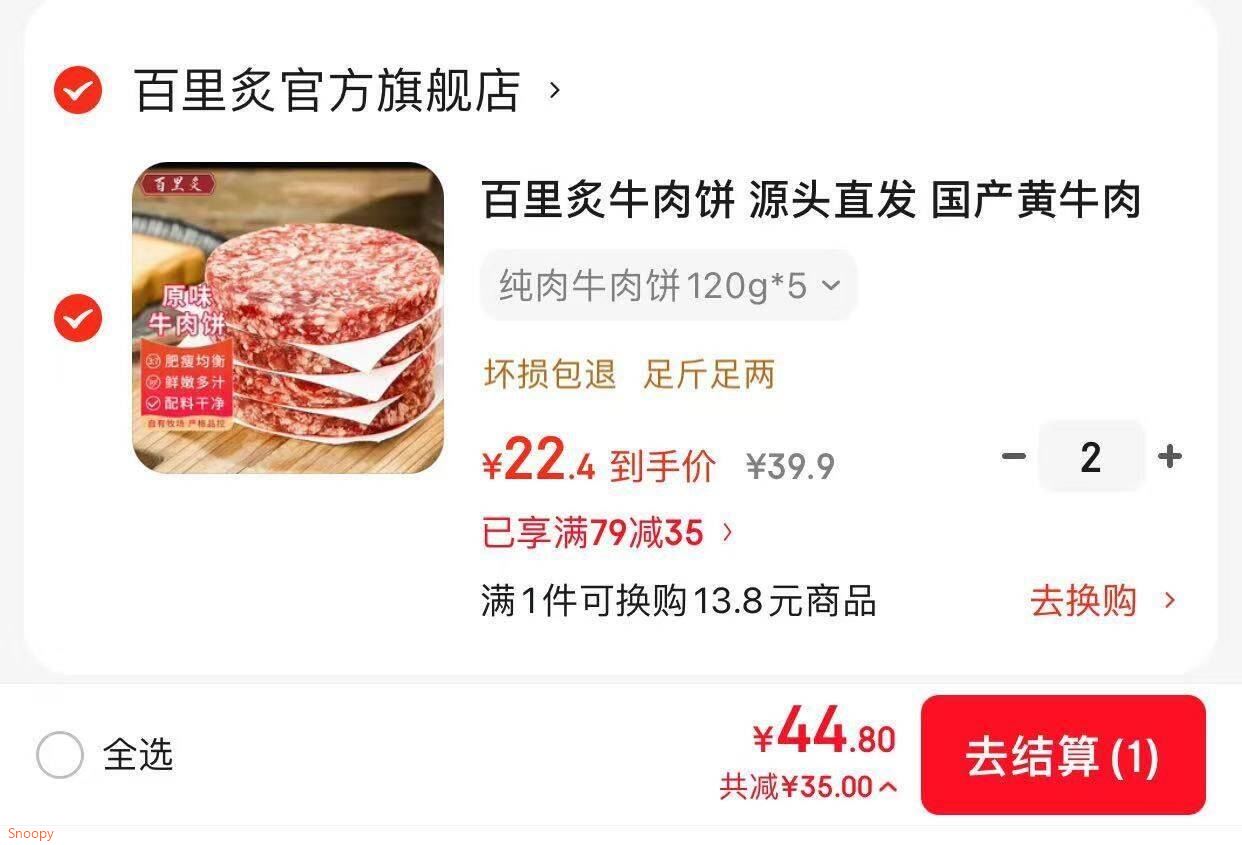
Task: Uncheck the 百里炙官方旗舰店 store checkbox
Action: (78, 91)
